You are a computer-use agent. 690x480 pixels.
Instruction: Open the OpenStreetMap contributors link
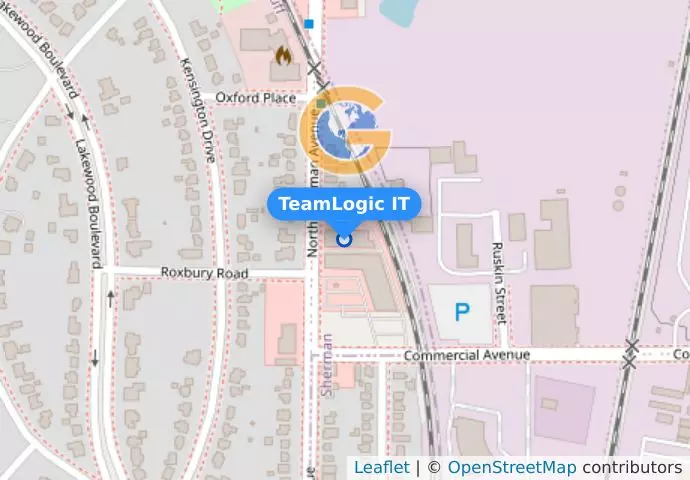click(511, 467)
